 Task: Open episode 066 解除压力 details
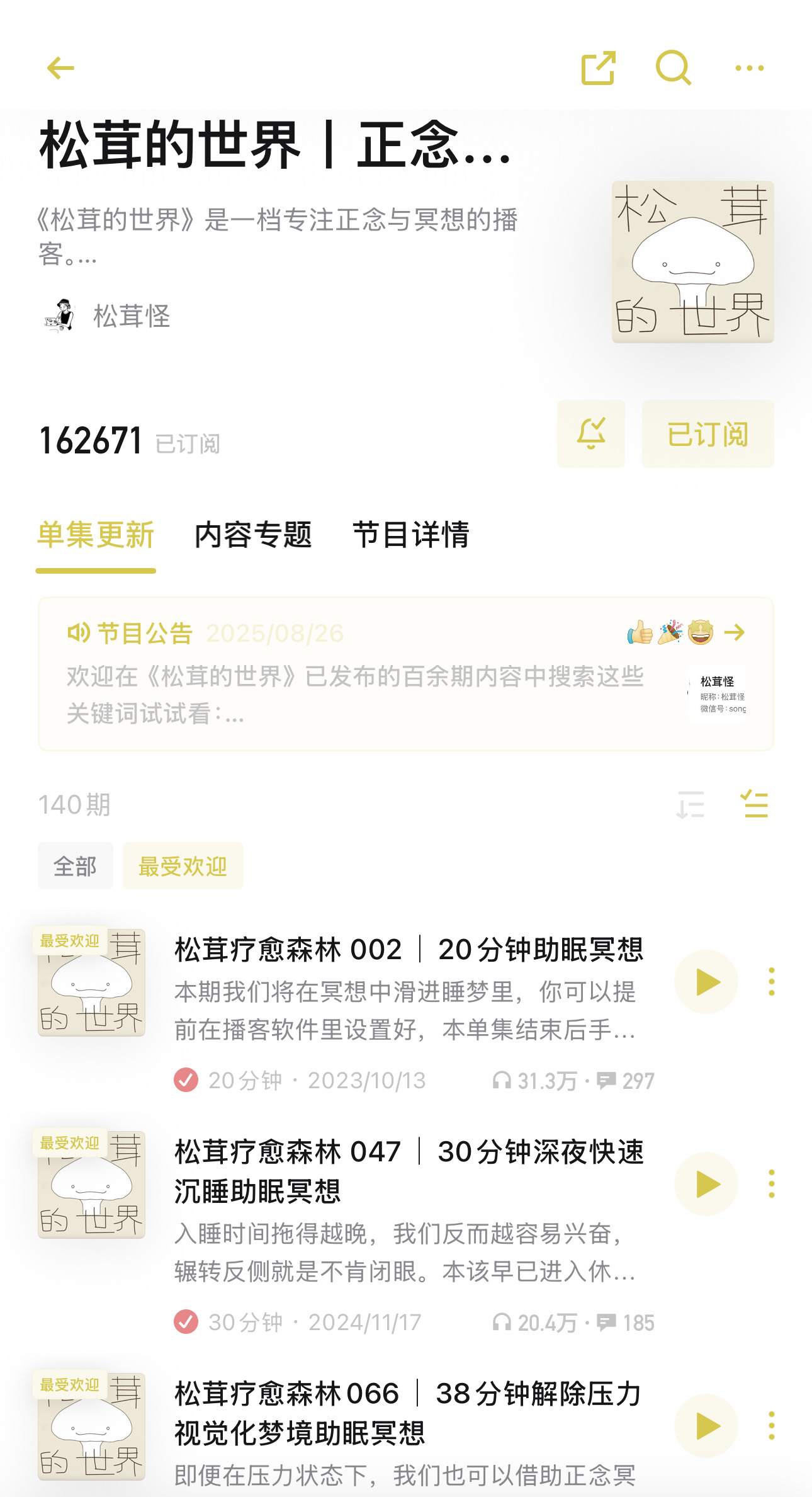[408, 1413]
